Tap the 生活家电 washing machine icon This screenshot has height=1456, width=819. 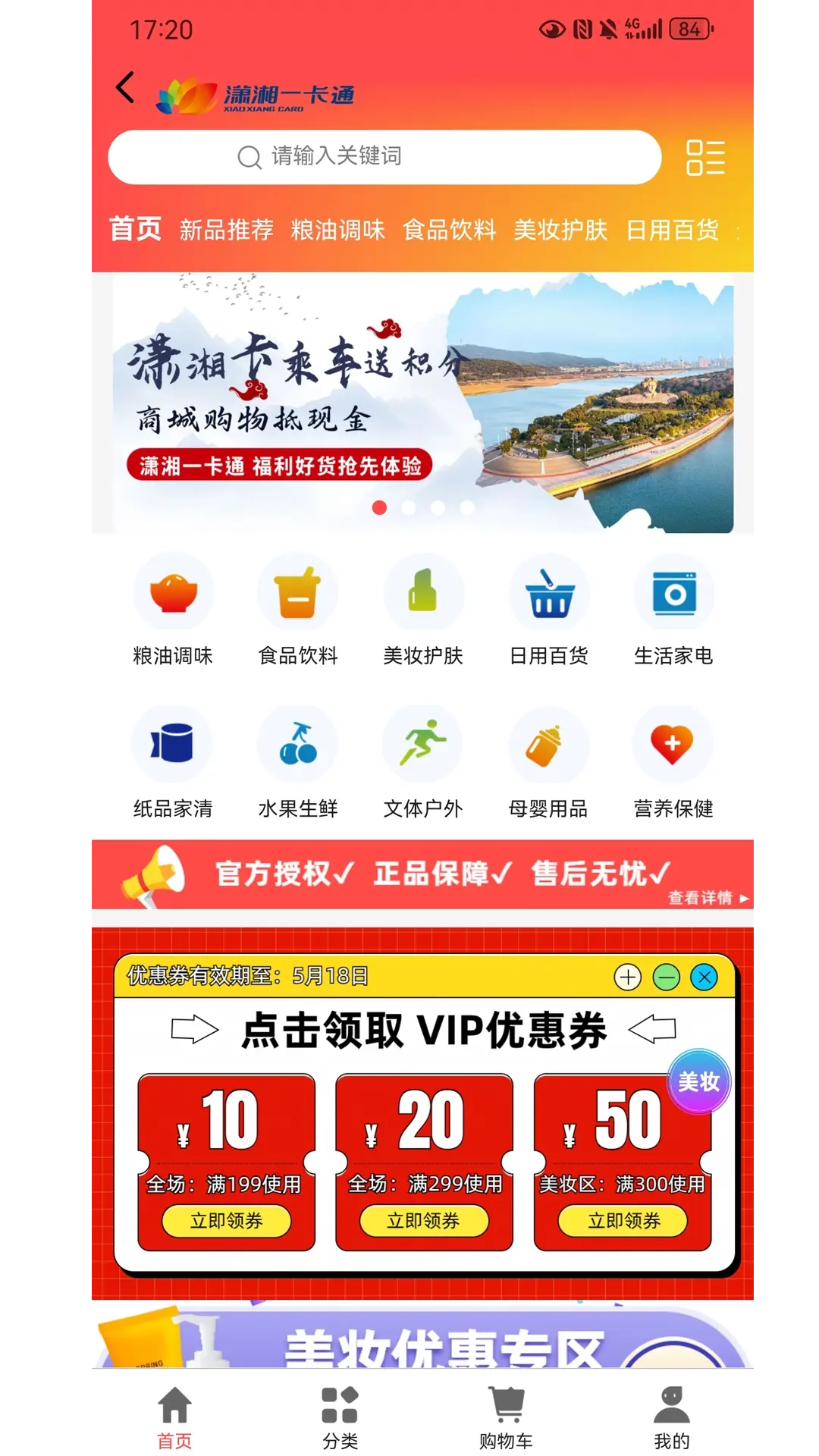coord(673,594)
